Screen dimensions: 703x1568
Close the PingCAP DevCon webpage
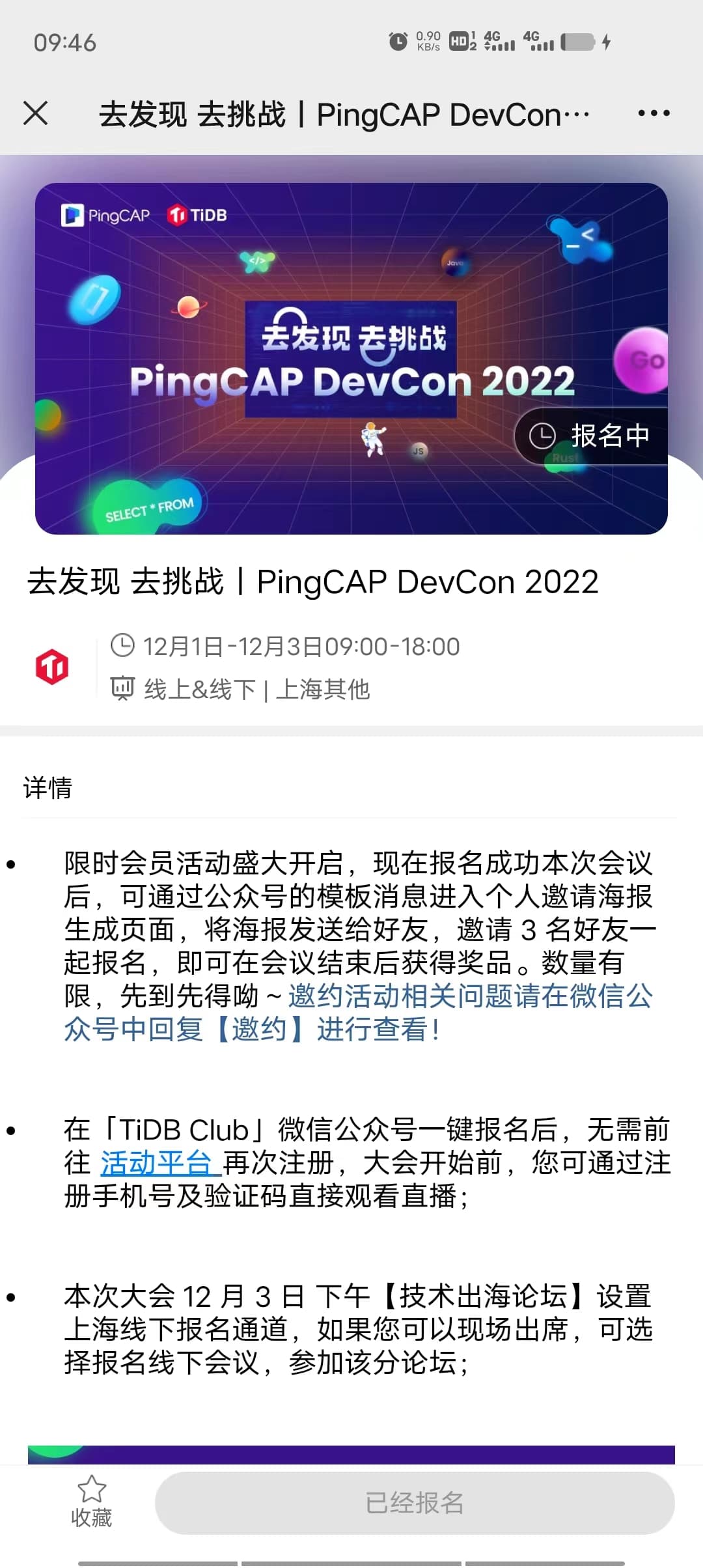point(36,113)
